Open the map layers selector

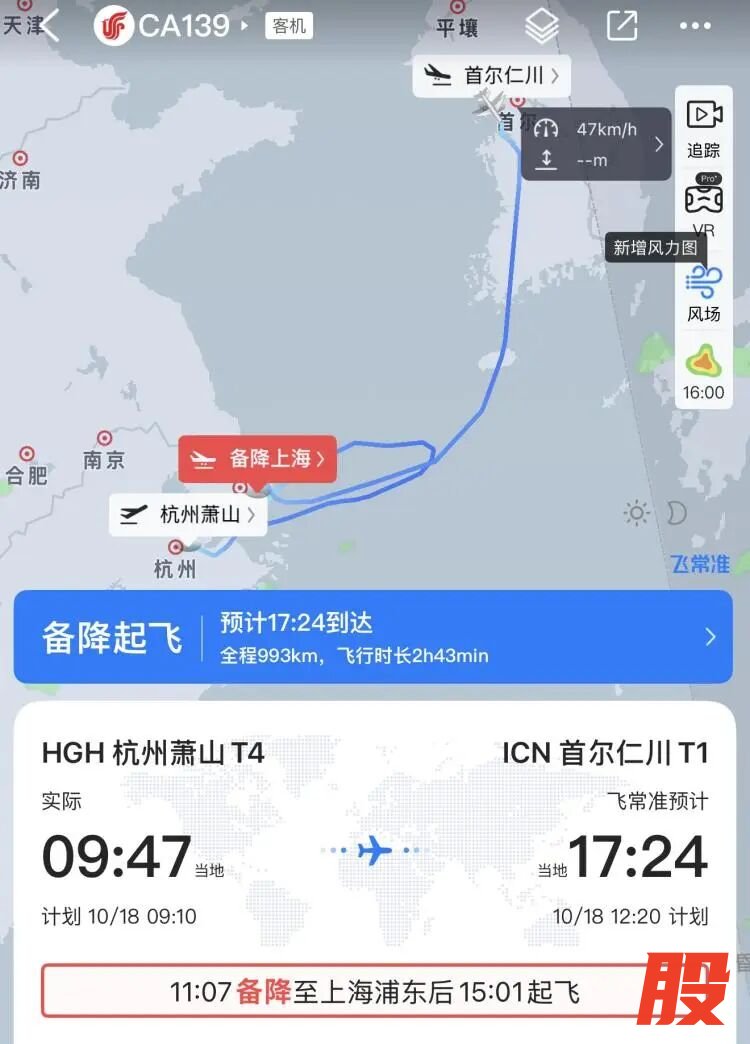[541, 27]
